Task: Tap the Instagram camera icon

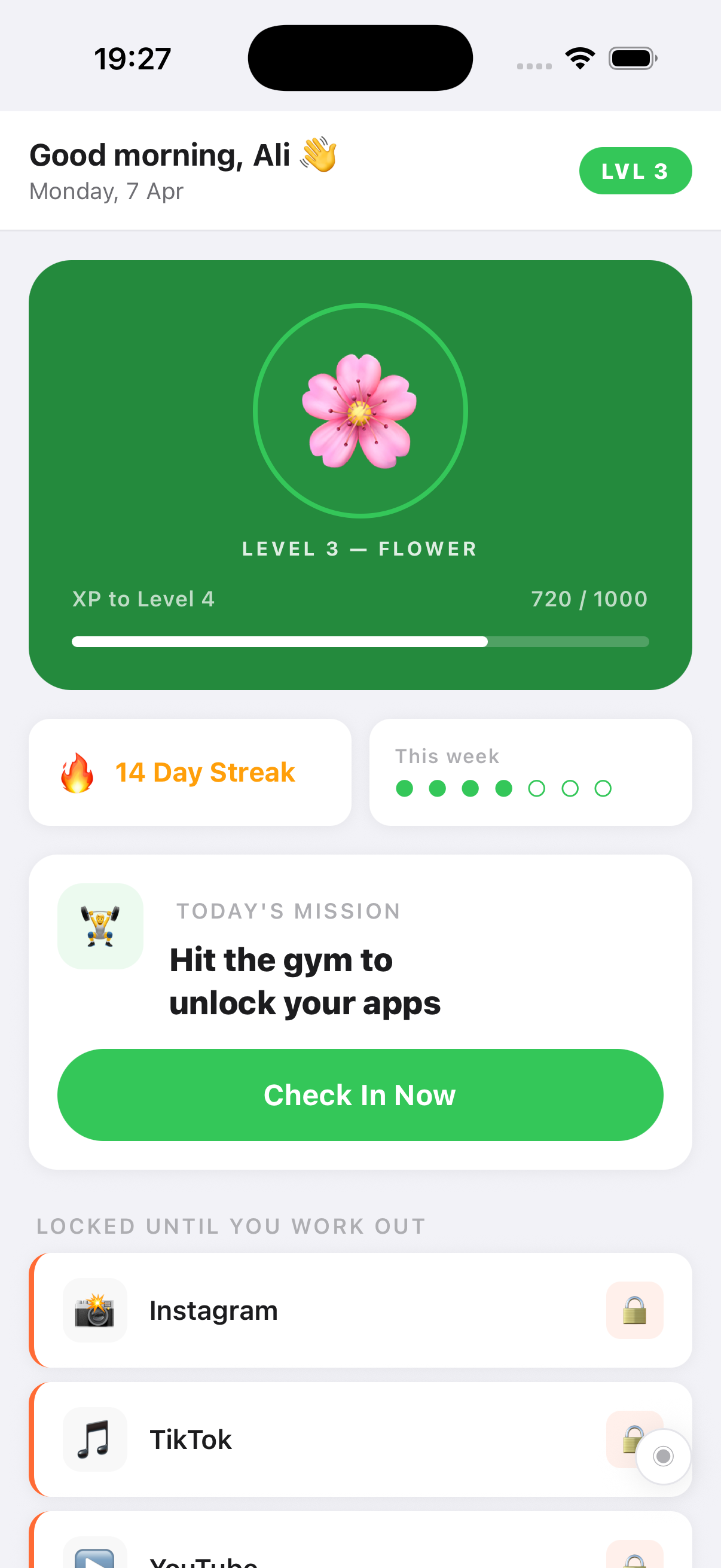Action: click(95, 1309)
